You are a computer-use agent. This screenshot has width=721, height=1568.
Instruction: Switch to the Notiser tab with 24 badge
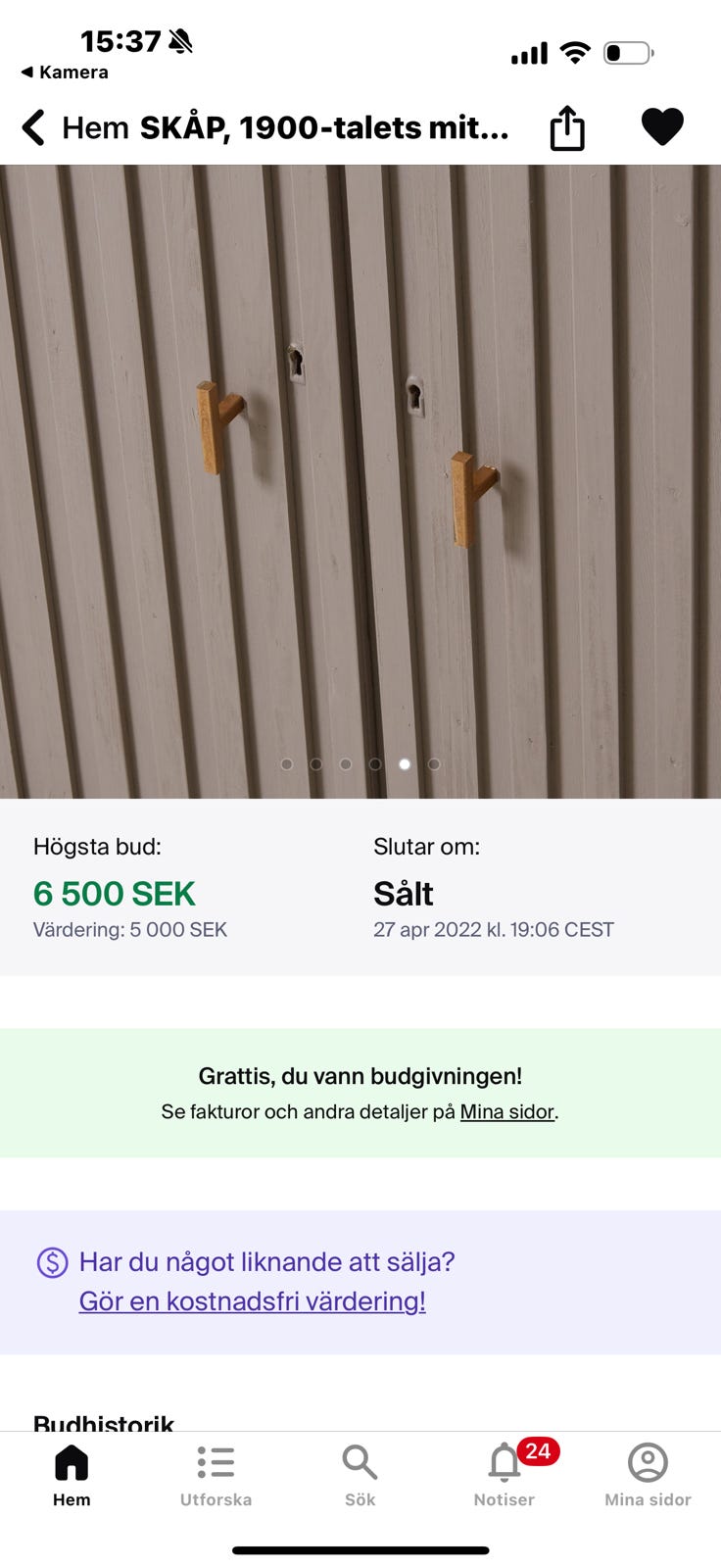pyautogui.click(x=503, y=1475)
